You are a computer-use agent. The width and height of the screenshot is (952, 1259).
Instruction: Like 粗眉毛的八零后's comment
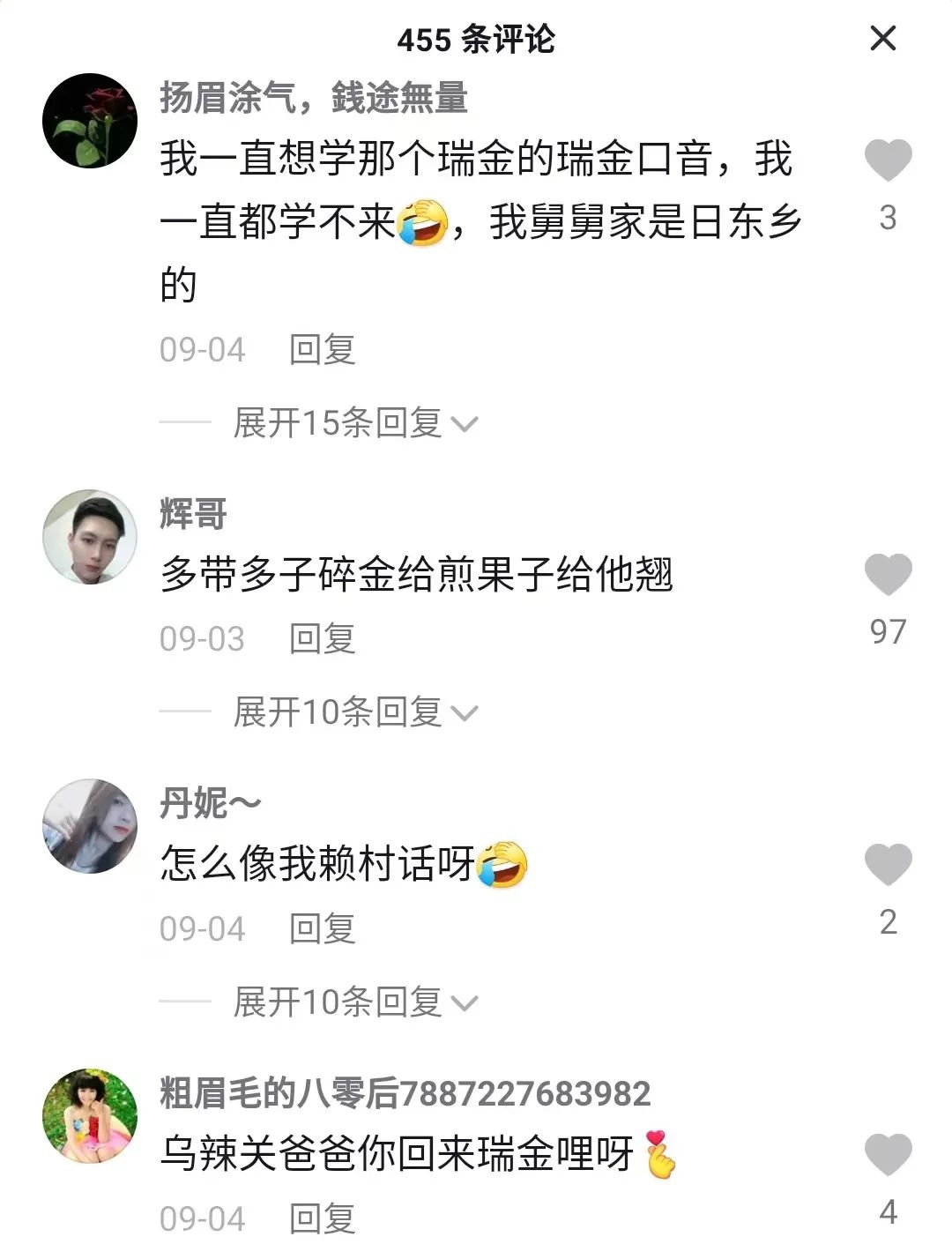coord(887,1154)
